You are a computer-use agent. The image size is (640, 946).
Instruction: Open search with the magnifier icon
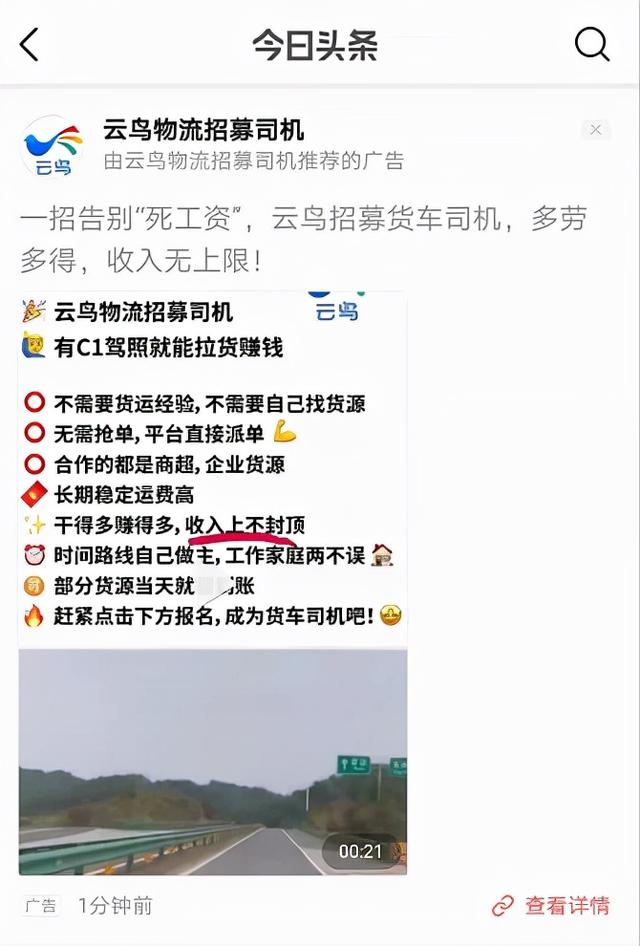point(592,44)
